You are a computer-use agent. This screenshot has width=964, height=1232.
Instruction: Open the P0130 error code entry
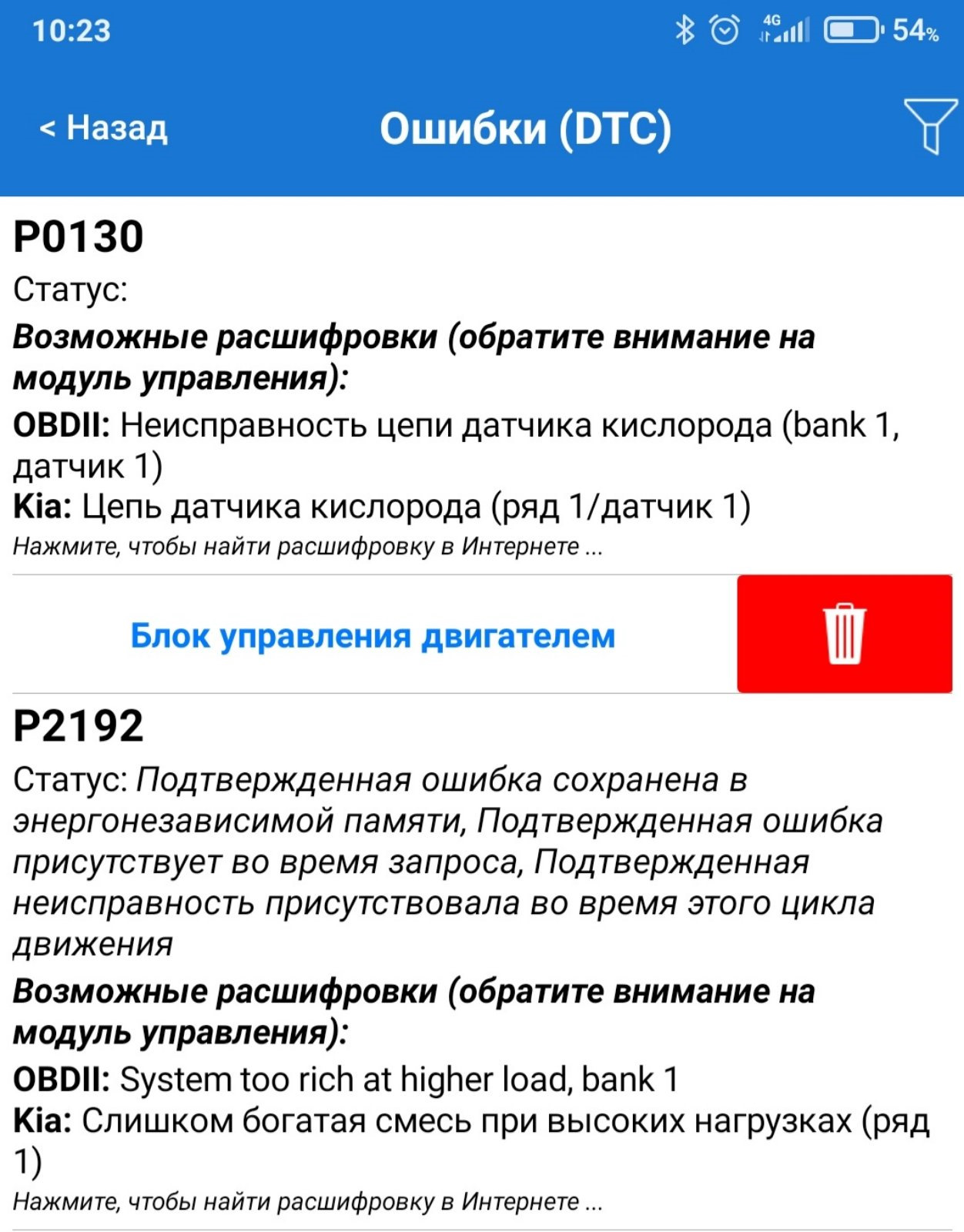point(79,236)
